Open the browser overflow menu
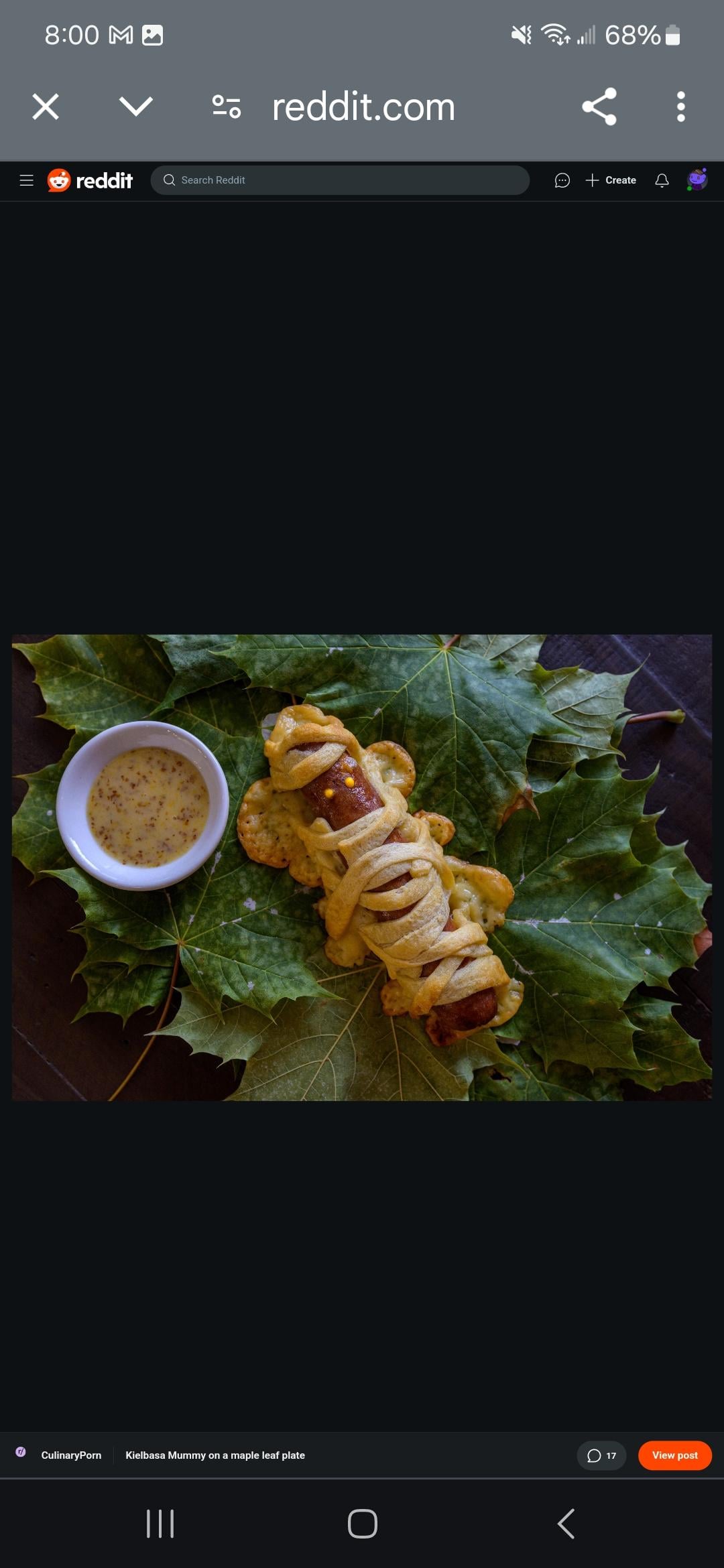The width and height of the screenshot is (724, 1568). click(680, 107)
